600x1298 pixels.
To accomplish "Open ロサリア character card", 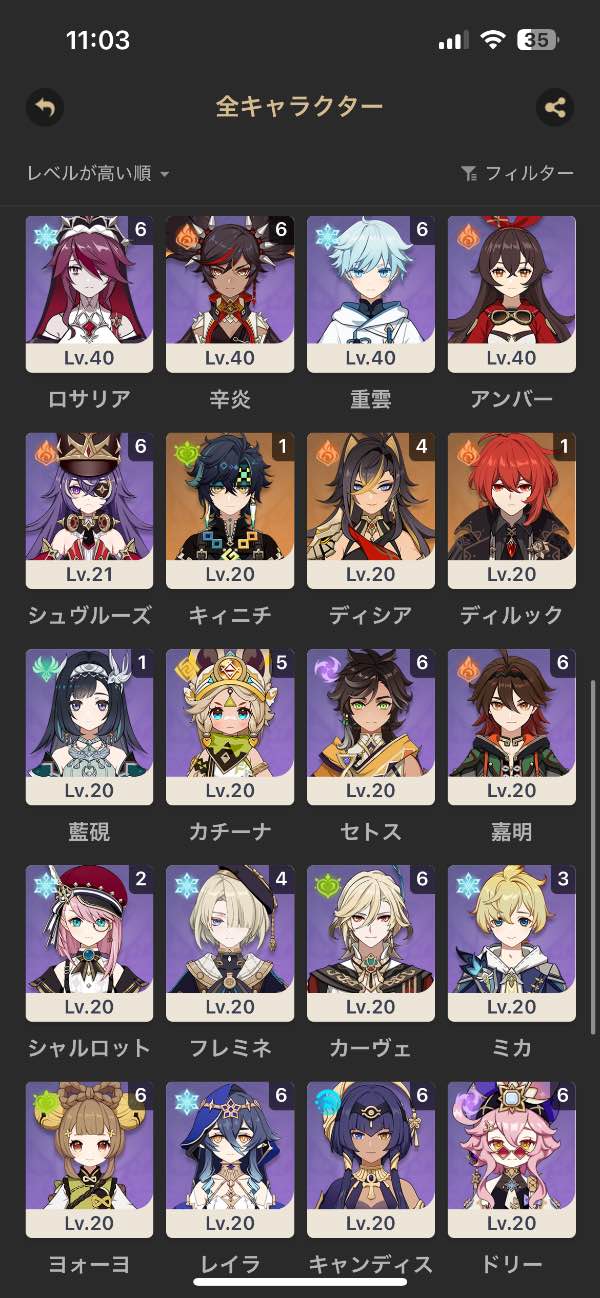I will tap(89, 294).
